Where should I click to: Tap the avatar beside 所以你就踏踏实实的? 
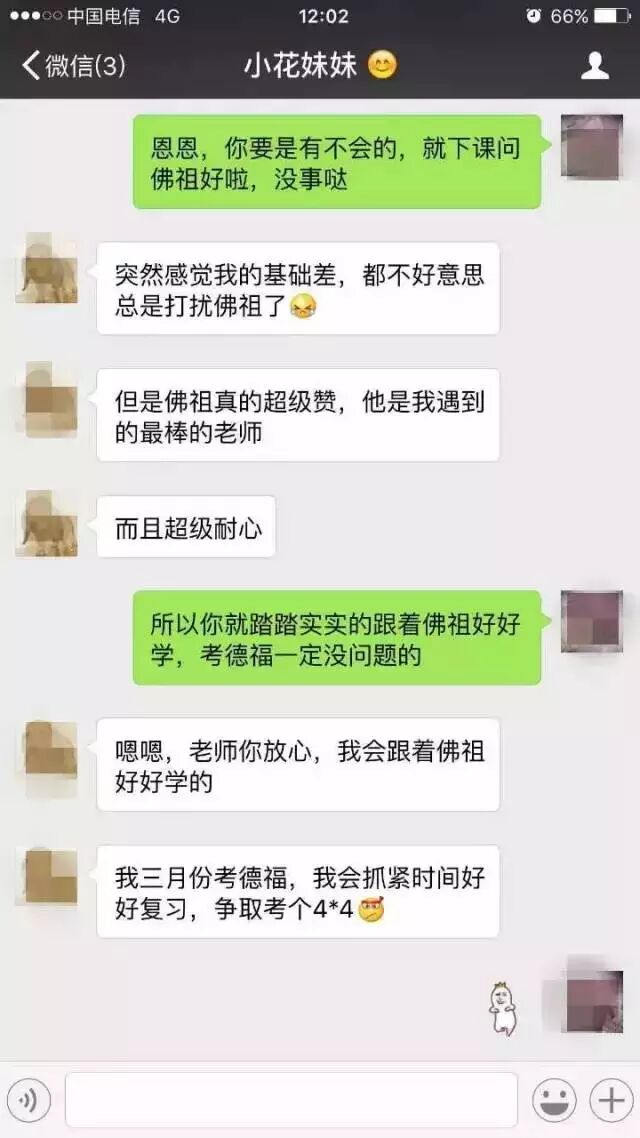[x=592, y=622]
